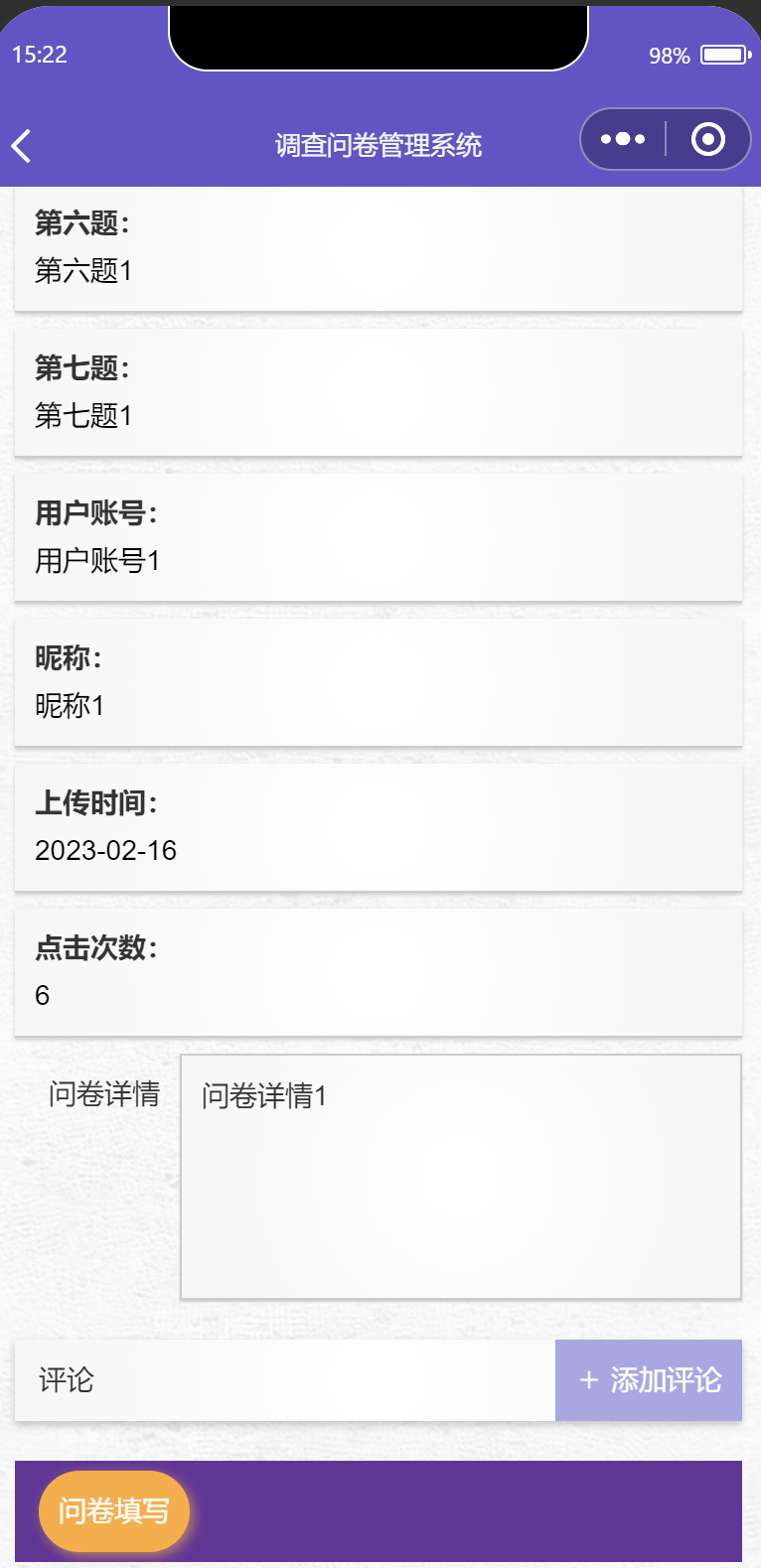Select the 调查问卷管理系统 title bar
The width and height of the screenshot is (761, 1568).
[x=380, y=145]
